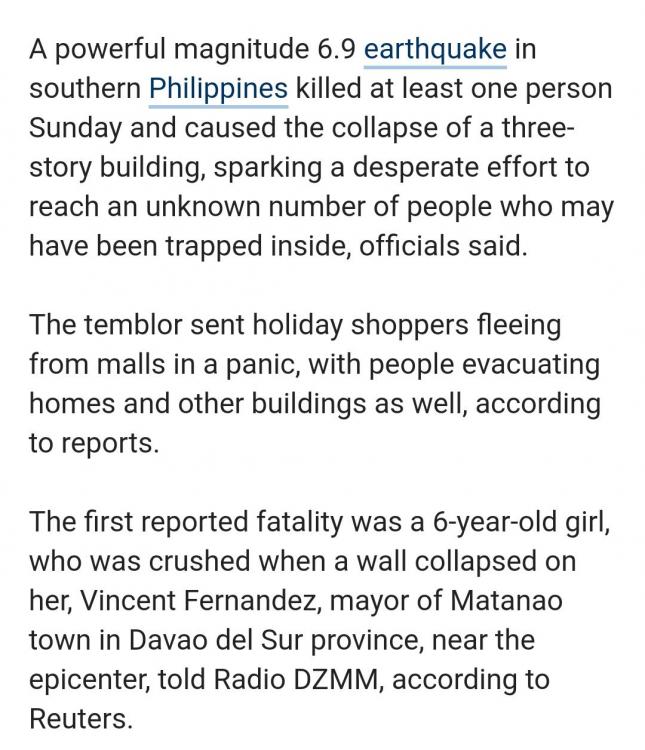Screen dimensions: 645x750
Task: Follow the 'Philippines' link
Action: [x=218, y=88]
